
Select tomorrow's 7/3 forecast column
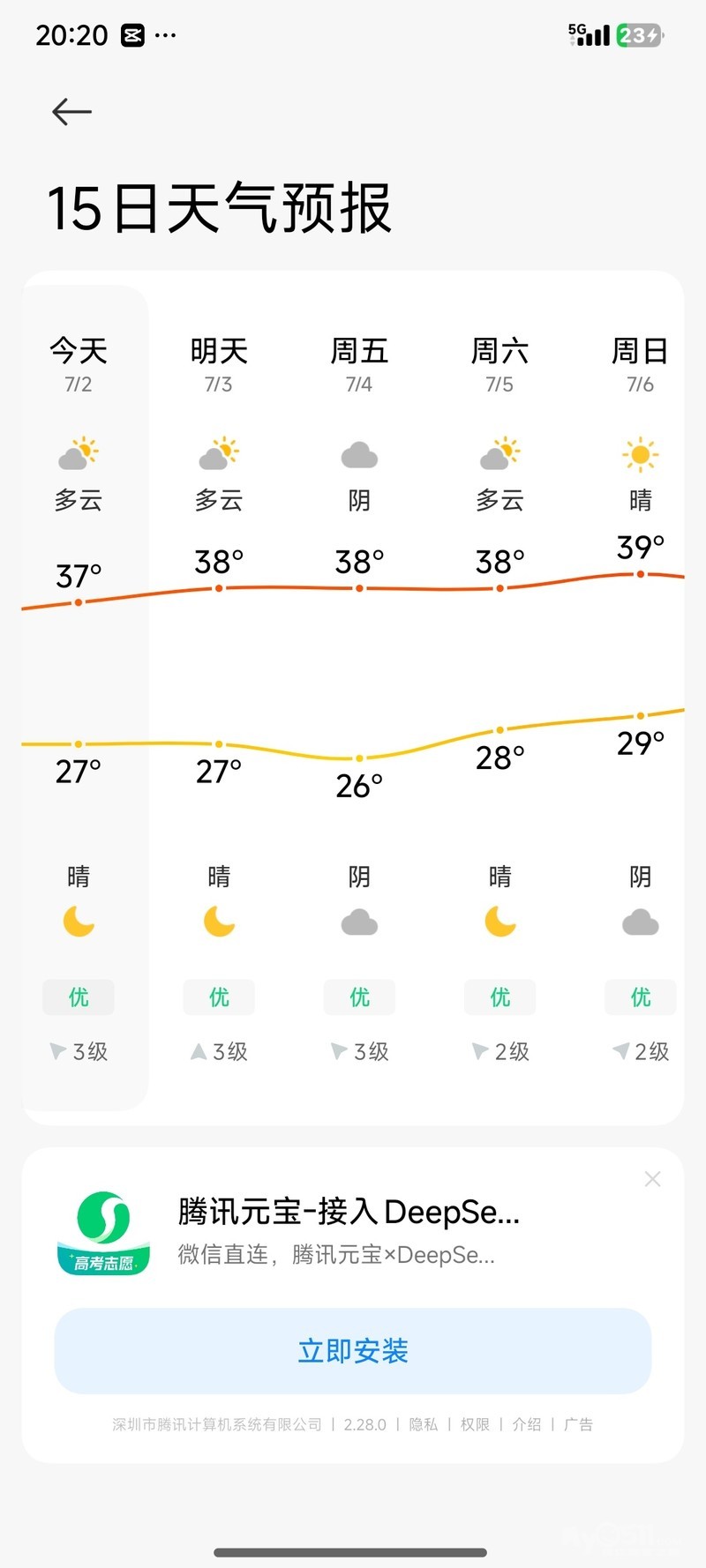tap(219, 363)
